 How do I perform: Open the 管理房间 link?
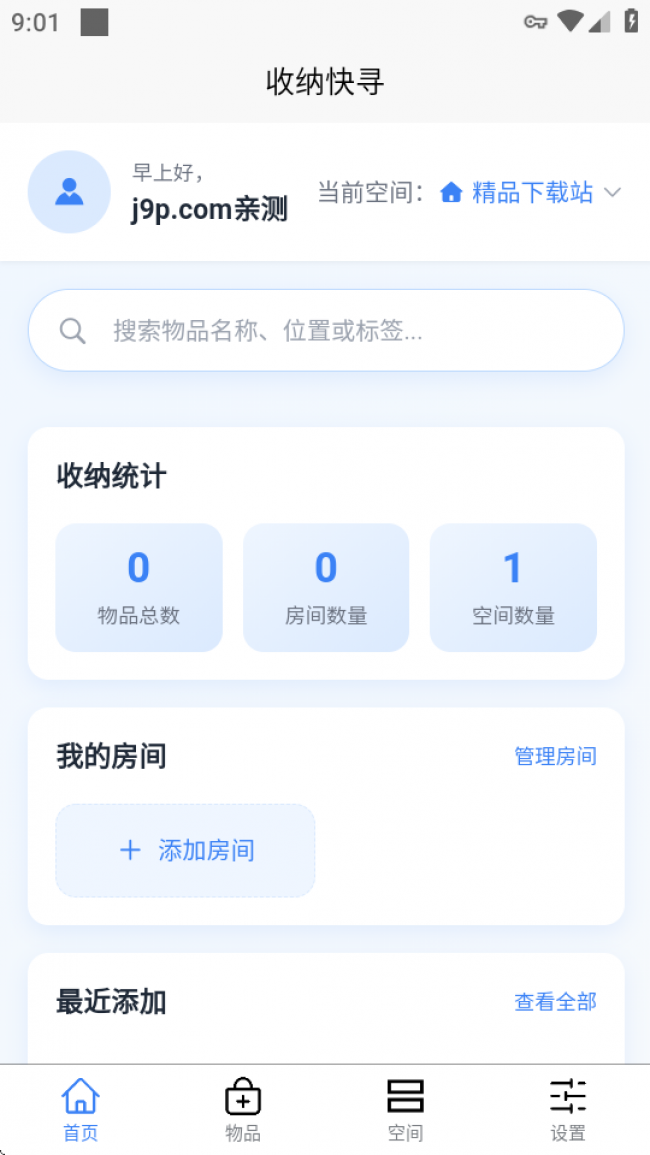pyautogui.click(x=555, y=756)
